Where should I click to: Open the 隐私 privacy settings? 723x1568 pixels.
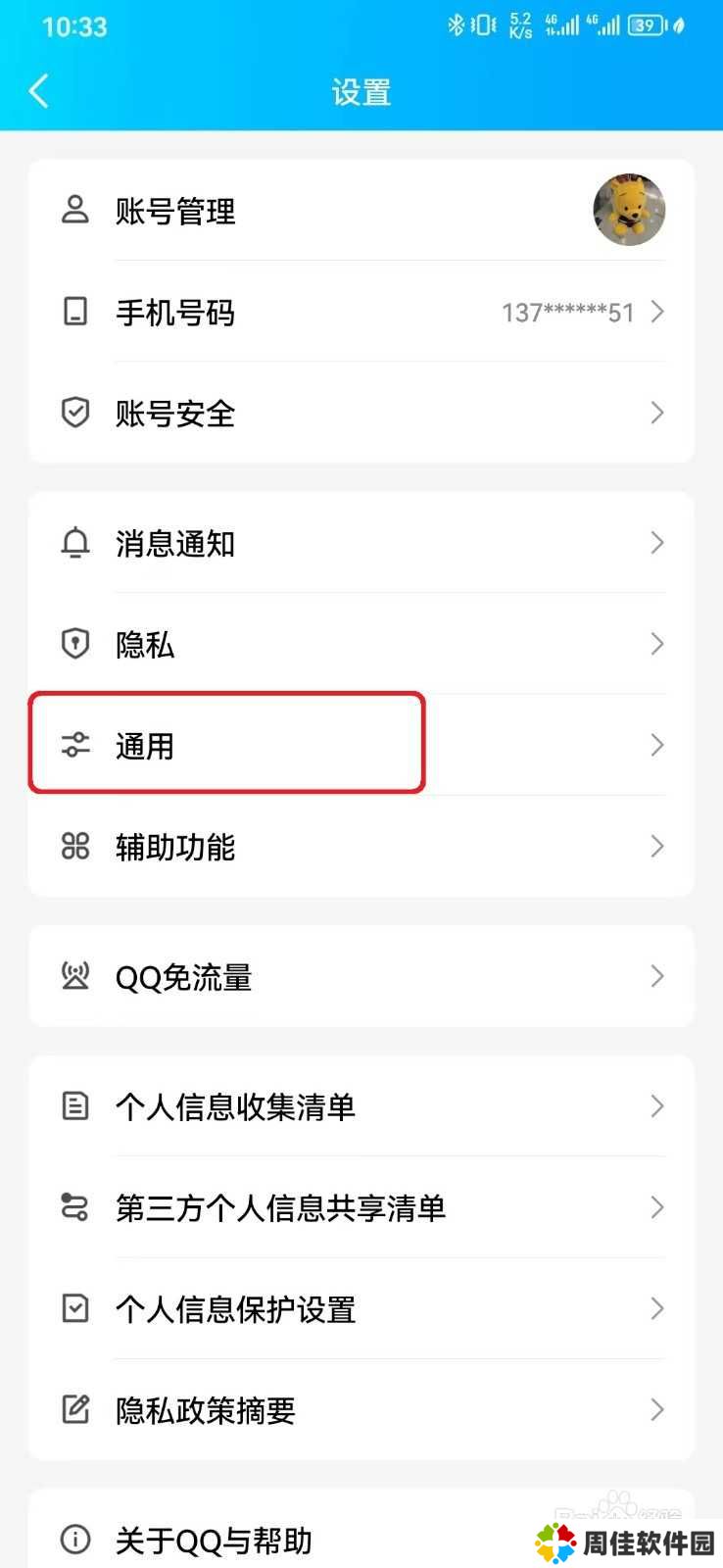tap(361, 644)
